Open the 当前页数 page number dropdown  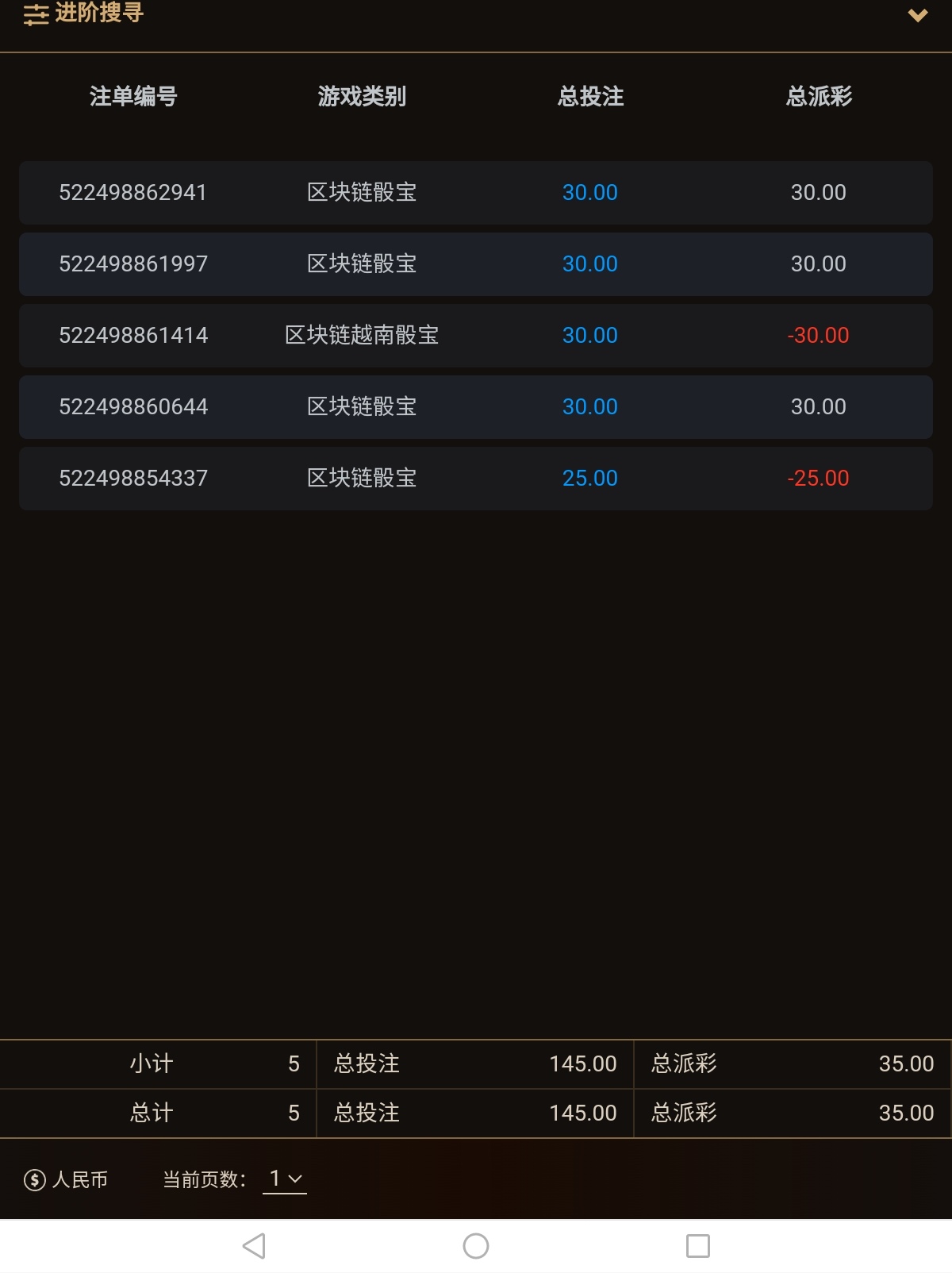click(x=285, y=1179)
